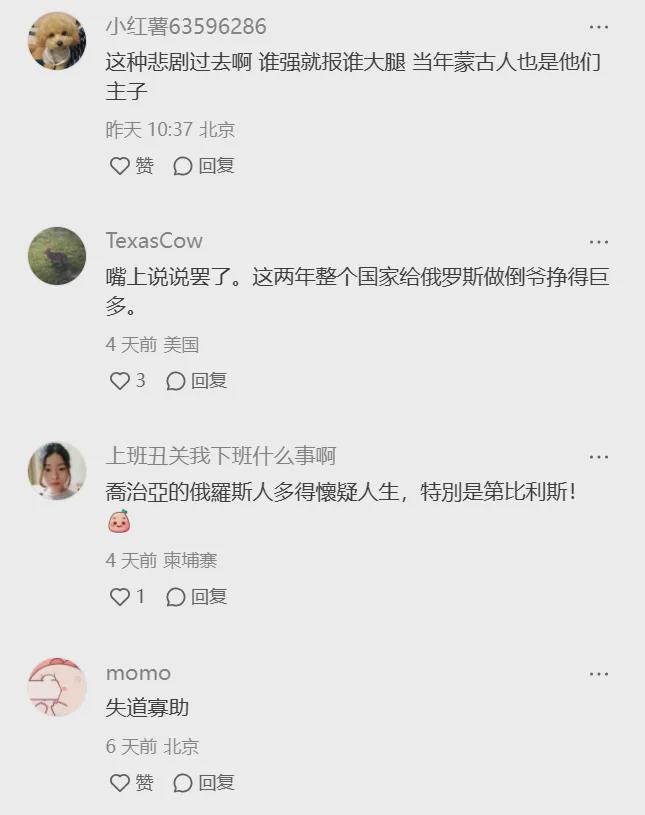
Task: Reply to 小红薯63596286's comment
Action: 204,166
